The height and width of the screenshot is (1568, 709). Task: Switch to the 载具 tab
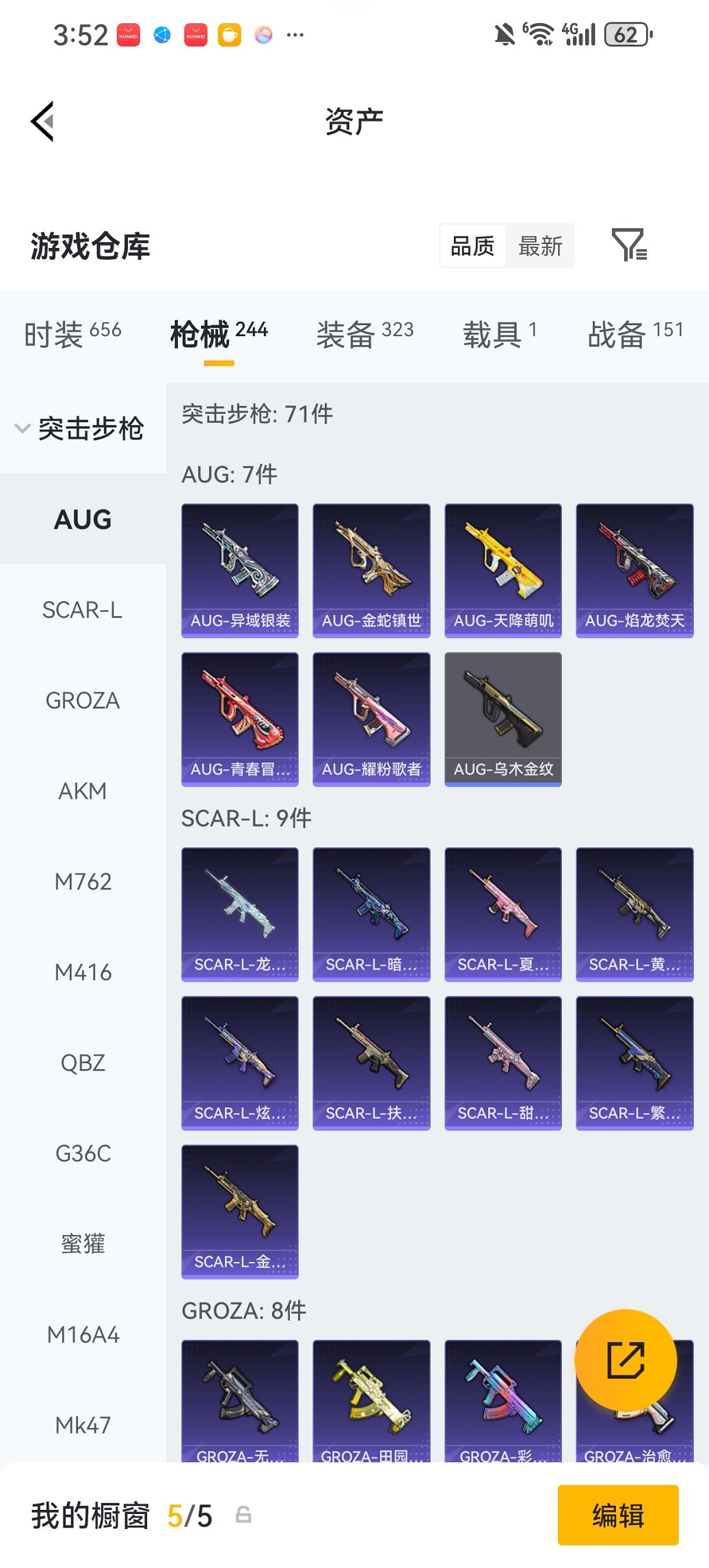tap(499, 334)
